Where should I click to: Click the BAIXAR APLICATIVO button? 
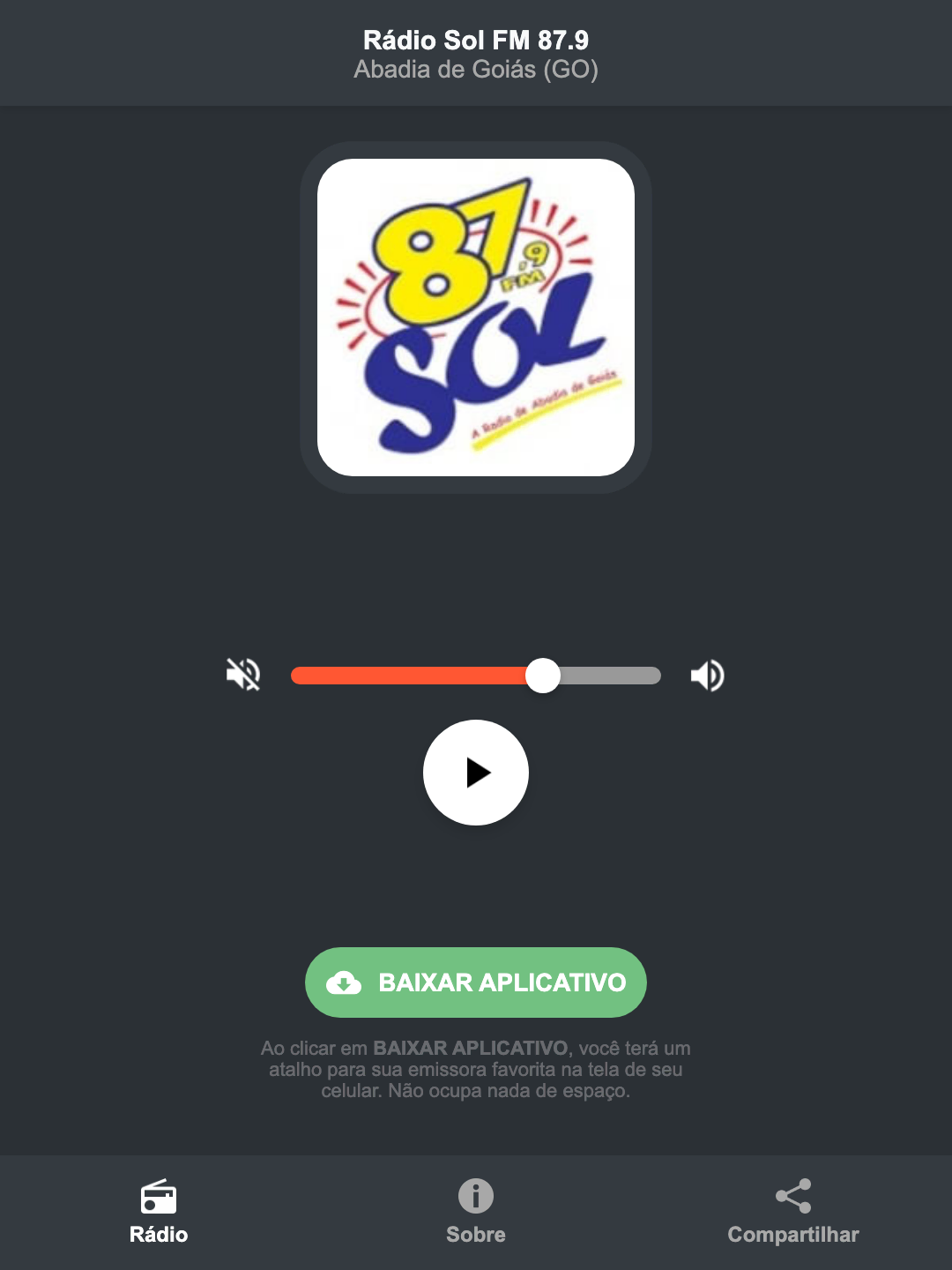[475, 982]
